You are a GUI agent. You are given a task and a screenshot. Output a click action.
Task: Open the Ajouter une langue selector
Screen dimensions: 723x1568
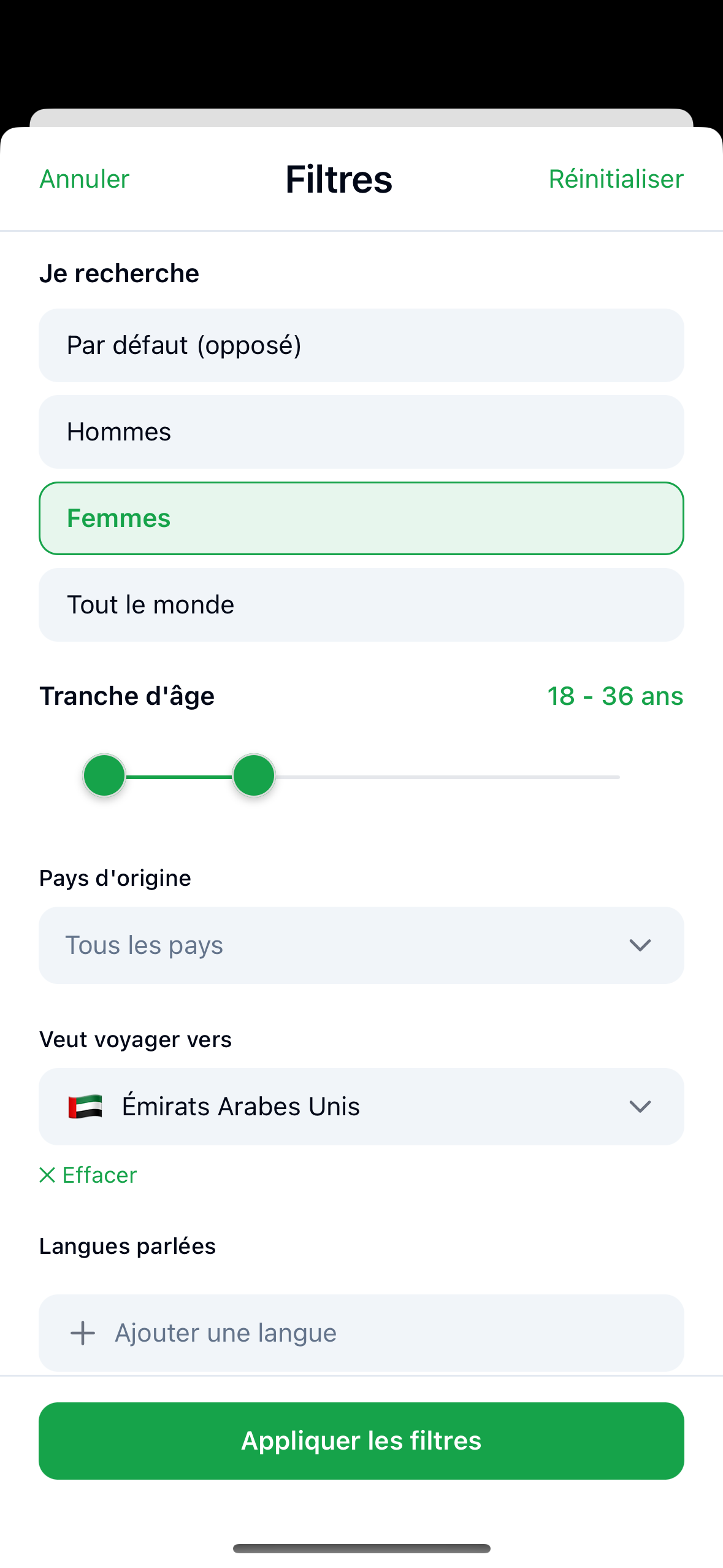coord(361,1332)
